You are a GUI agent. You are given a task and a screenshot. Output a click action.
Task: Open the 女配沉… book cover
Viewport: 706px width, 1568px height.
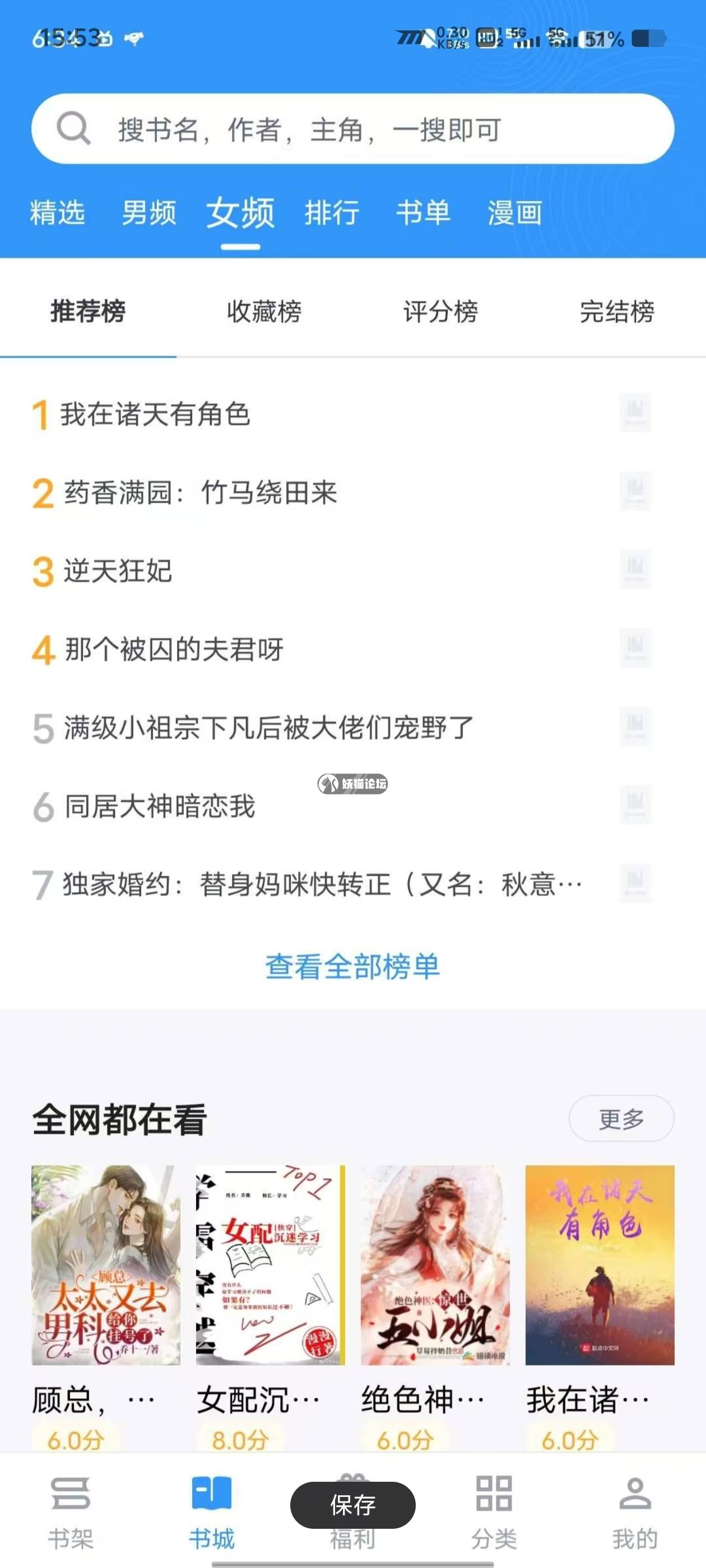point(270,1265)
